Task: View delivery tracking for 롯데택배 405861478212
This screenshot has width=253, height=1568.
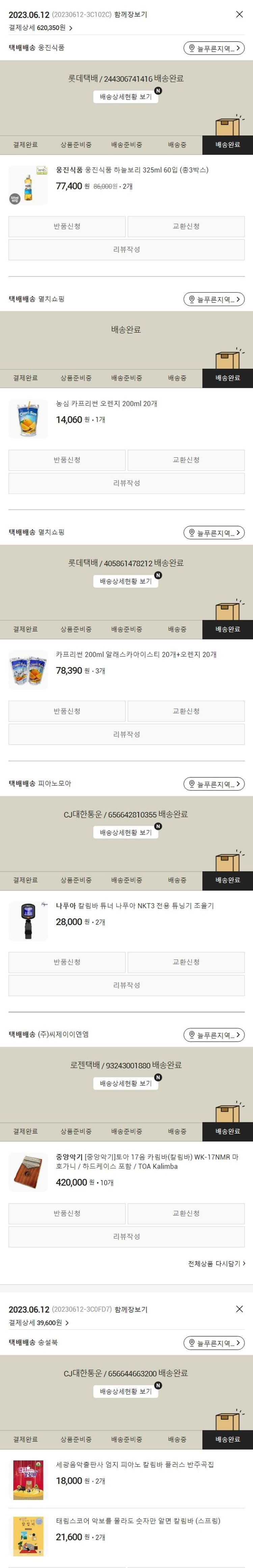Action: click(126, 581)
